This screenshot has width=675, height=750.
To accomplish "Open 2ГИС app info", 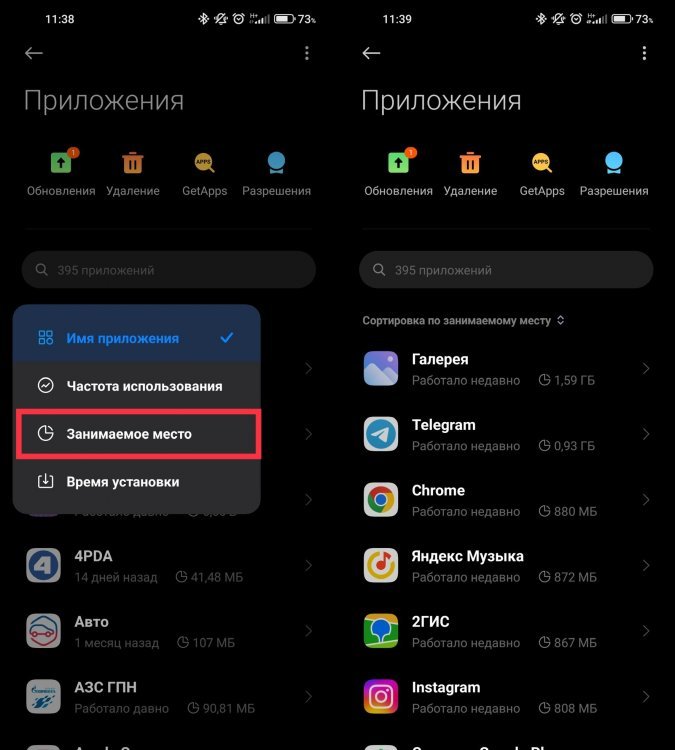I will point(505,632).
